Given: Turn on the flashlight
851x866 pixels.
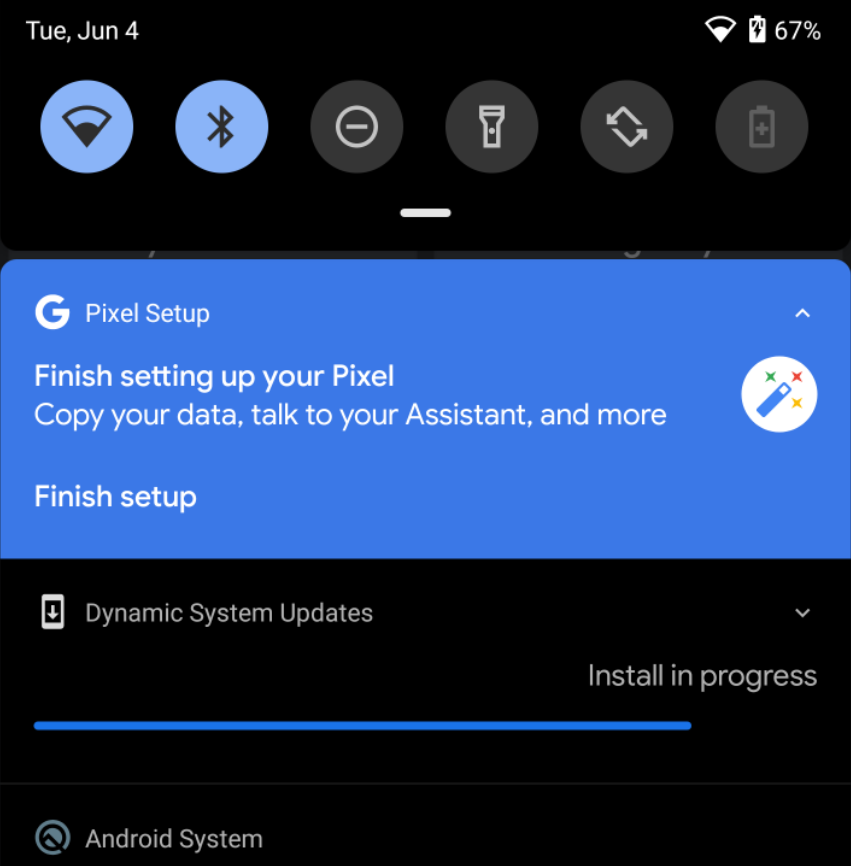Looking at the screenshot, I should pos(491,126).
